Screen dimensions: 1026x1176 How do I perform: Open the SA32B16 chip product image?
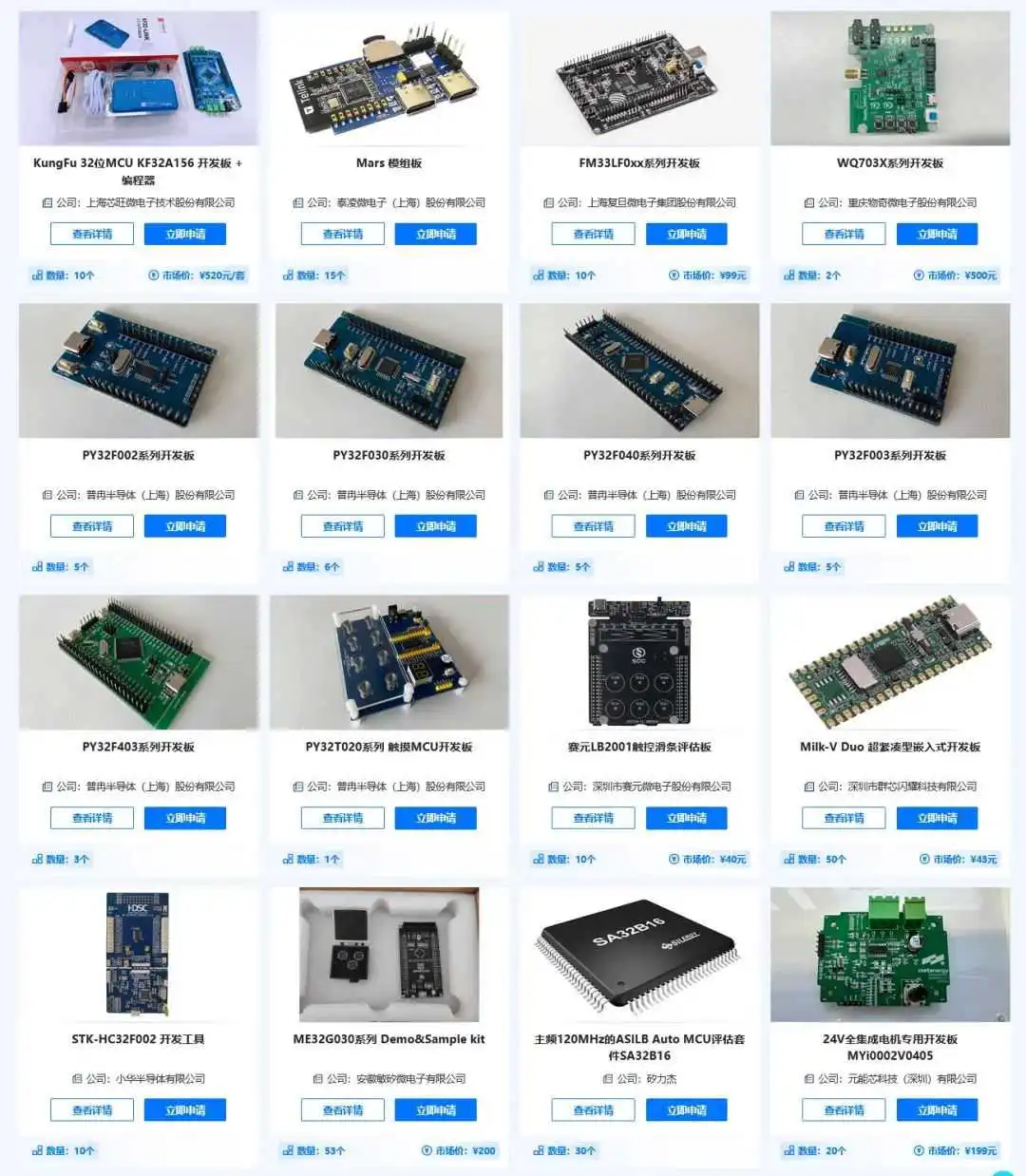point(639,955)
